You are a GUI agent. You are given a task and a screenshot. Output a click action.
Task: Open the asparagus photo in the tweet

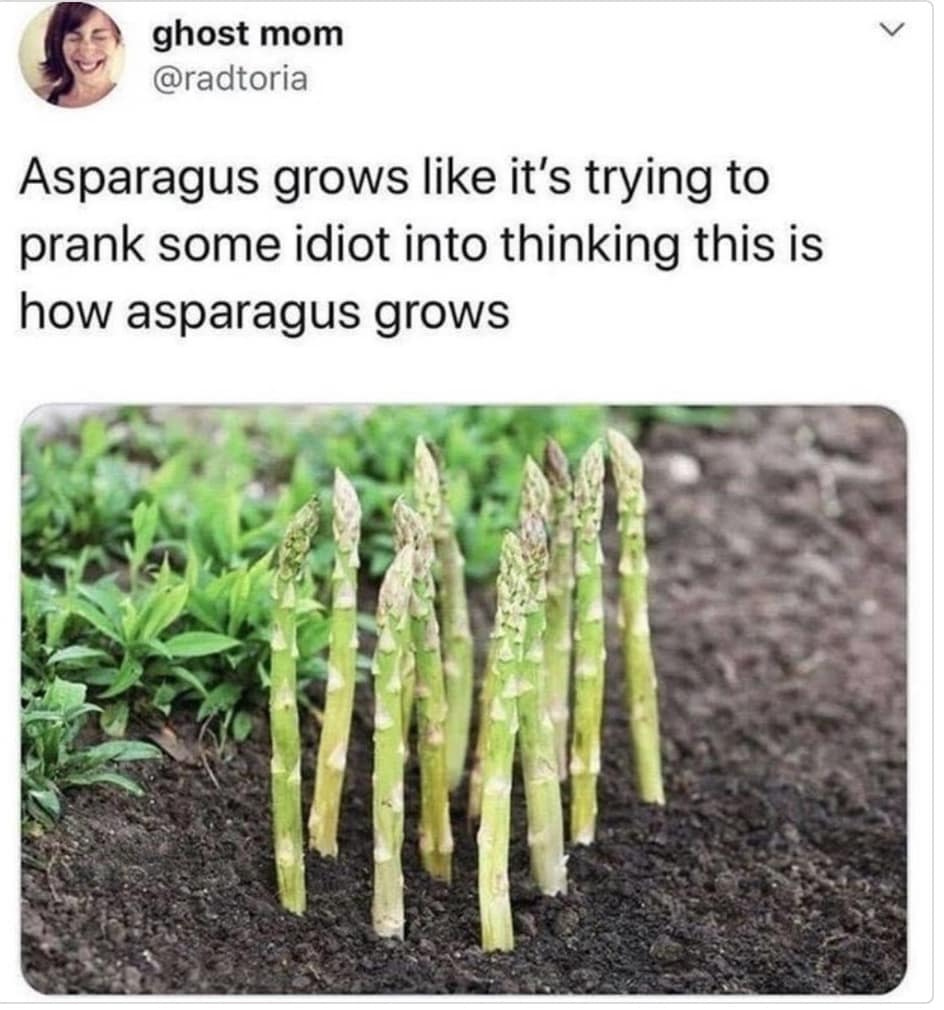click(x=464, y=698)
